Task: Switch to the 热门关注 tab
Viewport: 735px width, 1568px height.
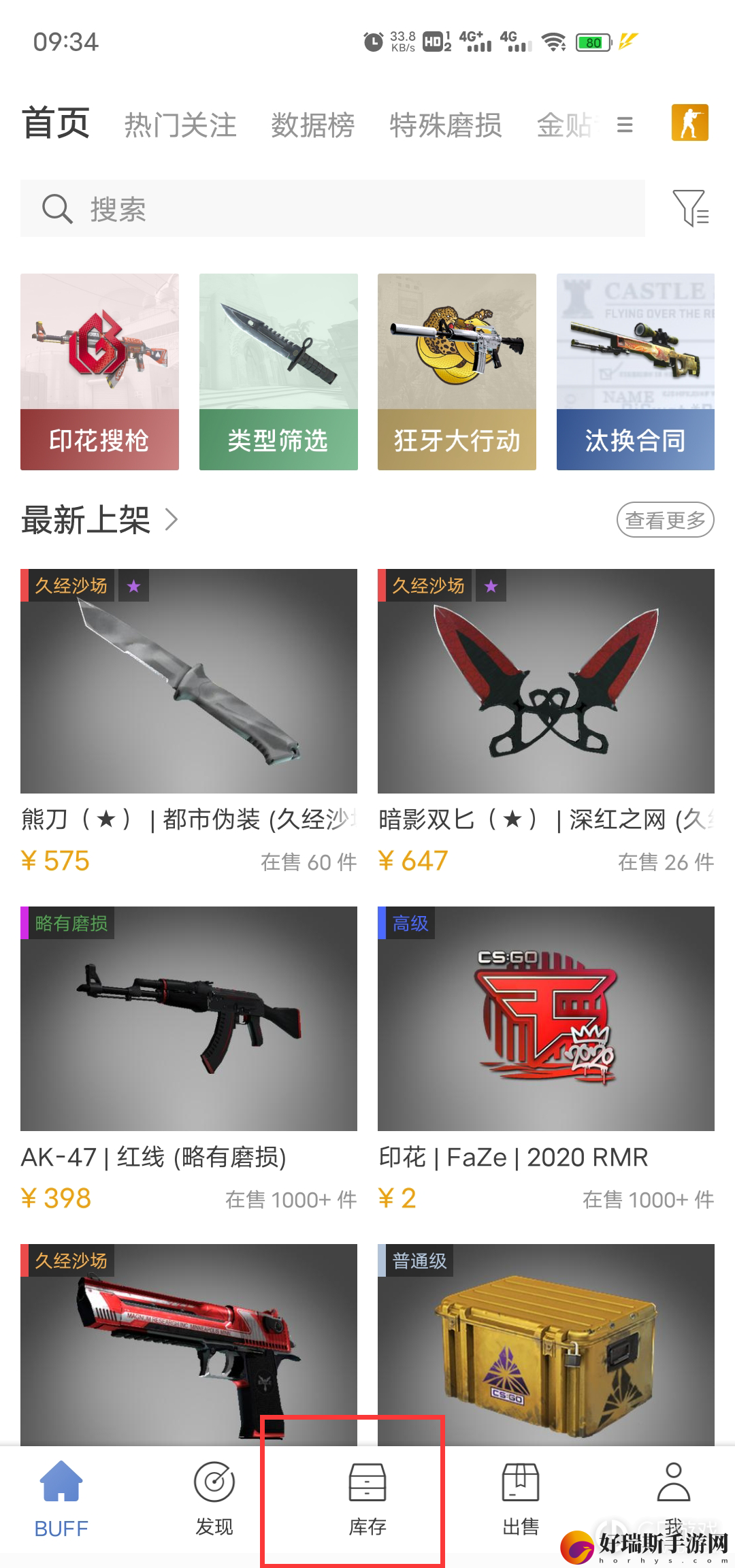Action: pyautogui.click(x=180, y=125)
